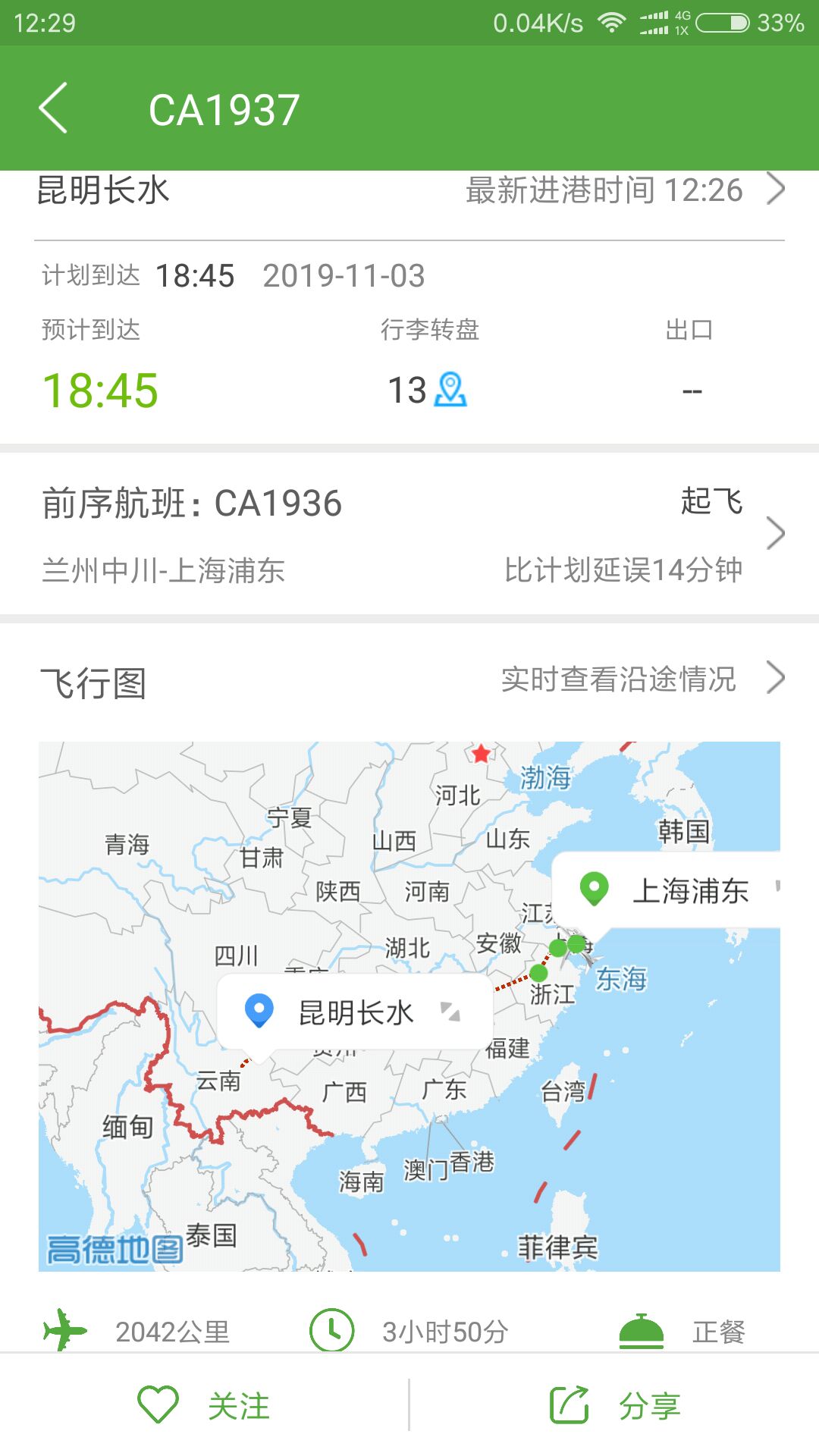Open Kunming Changshui latest arrival time details
Image resolution: width=819 pixels, height=1456 pixels.
409,190
